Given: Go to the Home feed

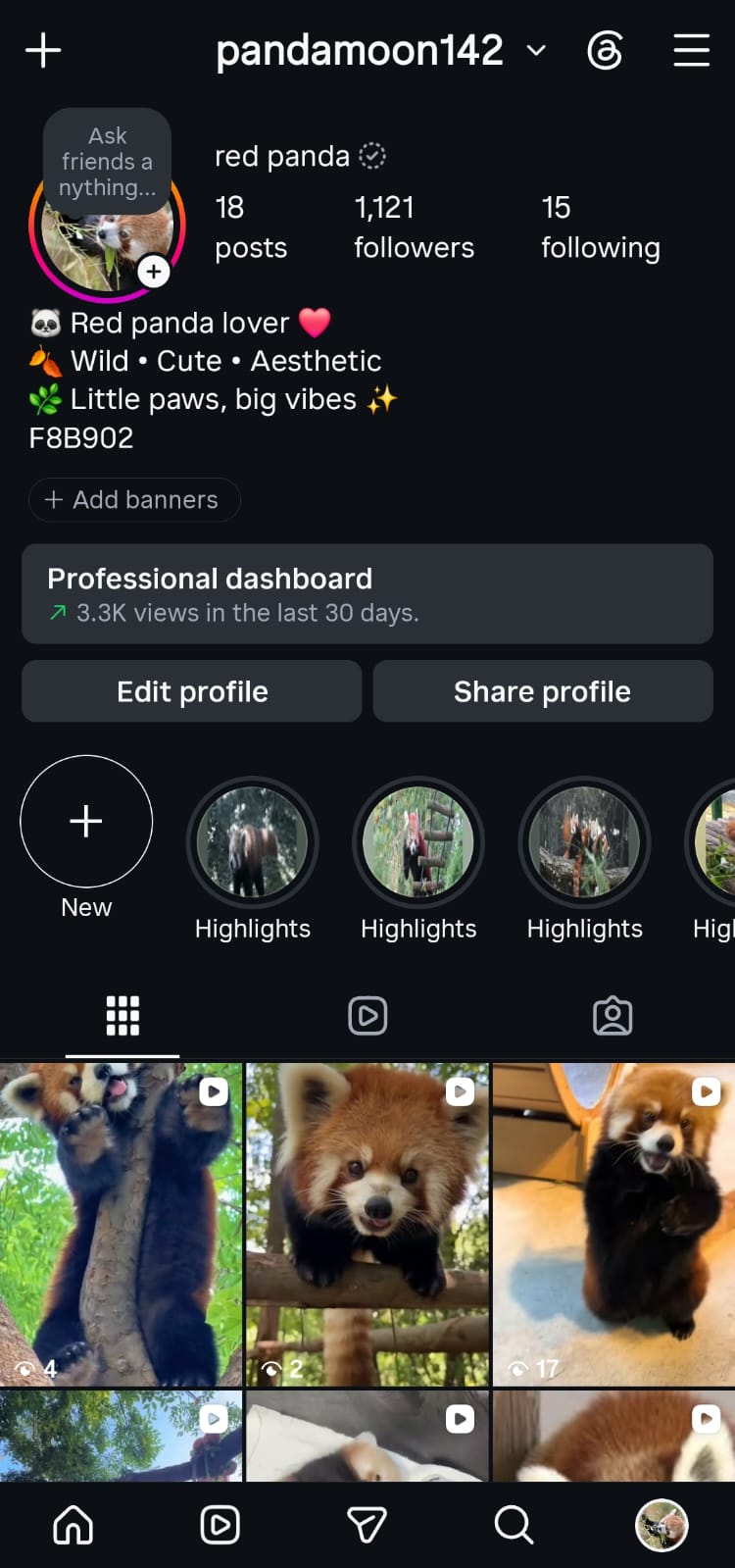Looking at the screenshot, I should click(x=73, y=1525).
